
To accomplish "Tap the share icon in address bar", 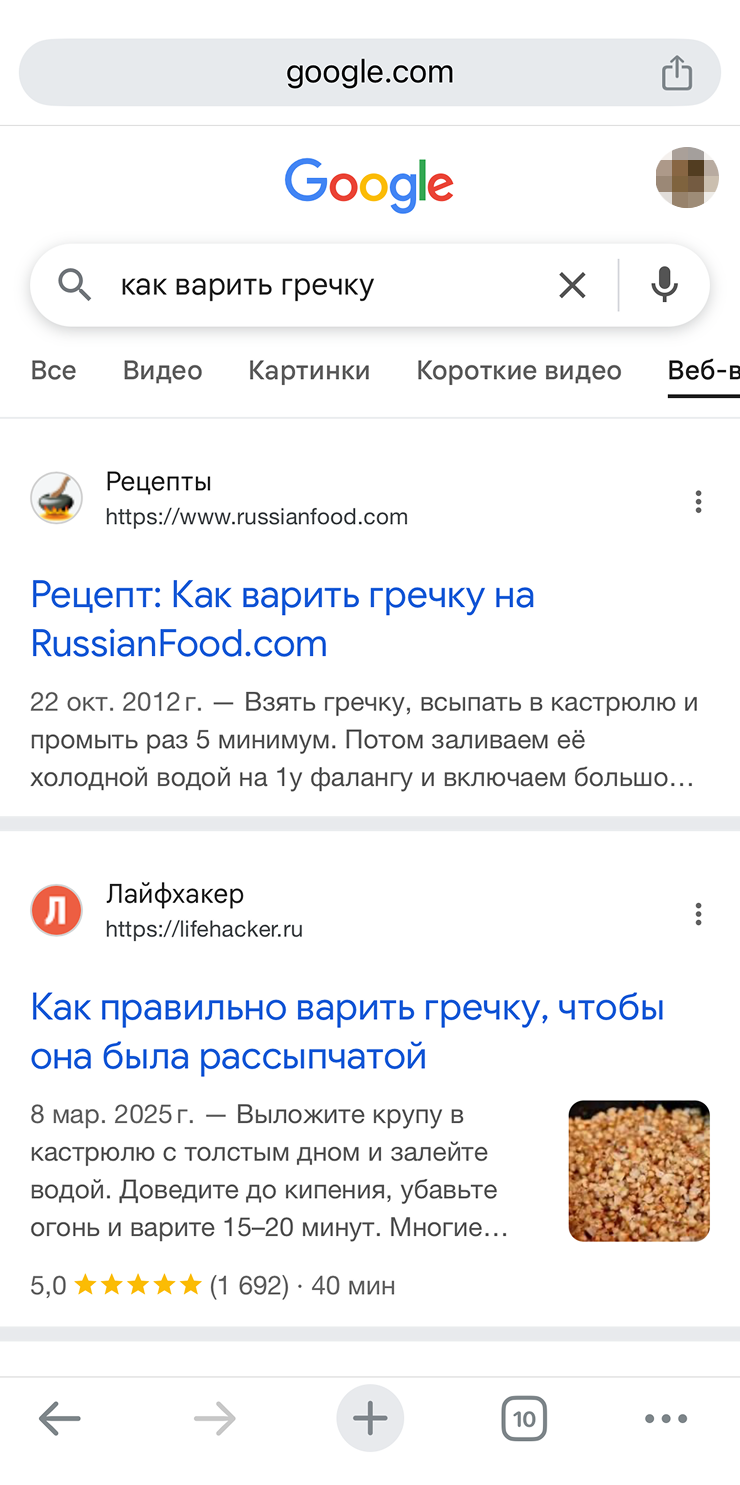I will (x=677, y=72).
